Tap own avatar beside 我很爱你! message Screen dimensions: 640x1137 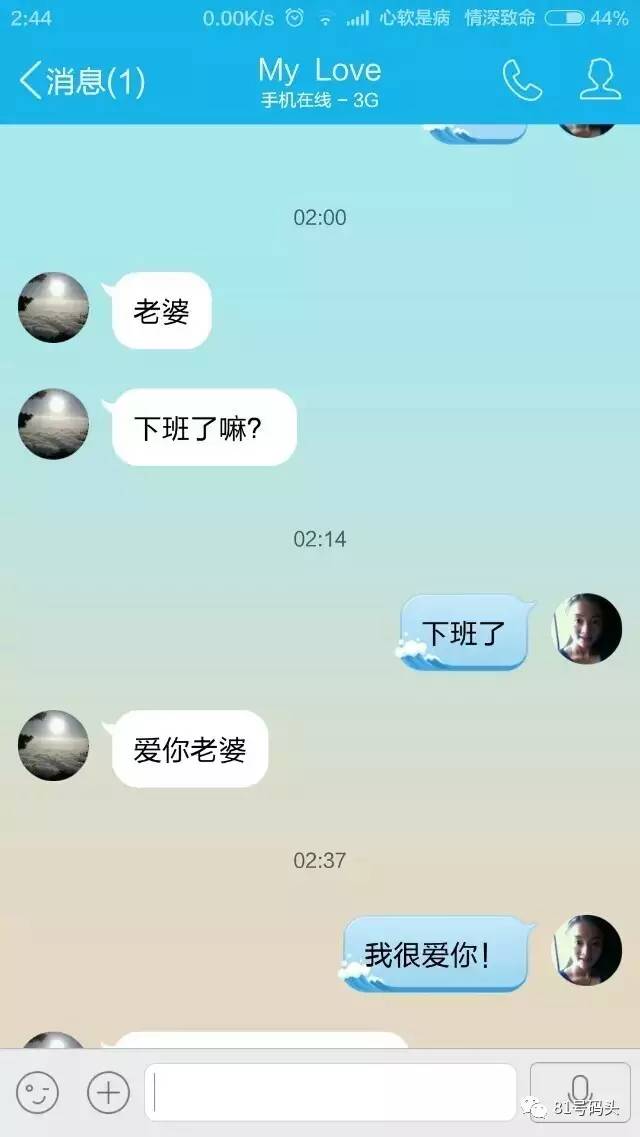(x=588, y=950)
